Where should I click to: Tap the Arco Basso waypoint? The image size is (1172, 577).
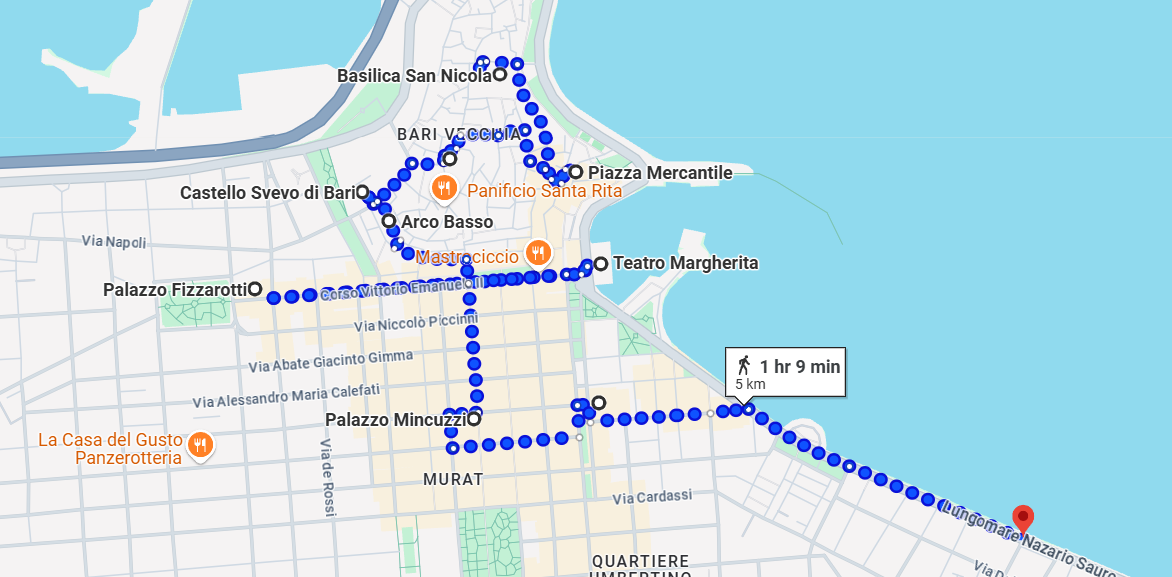[x=388, y=221]
